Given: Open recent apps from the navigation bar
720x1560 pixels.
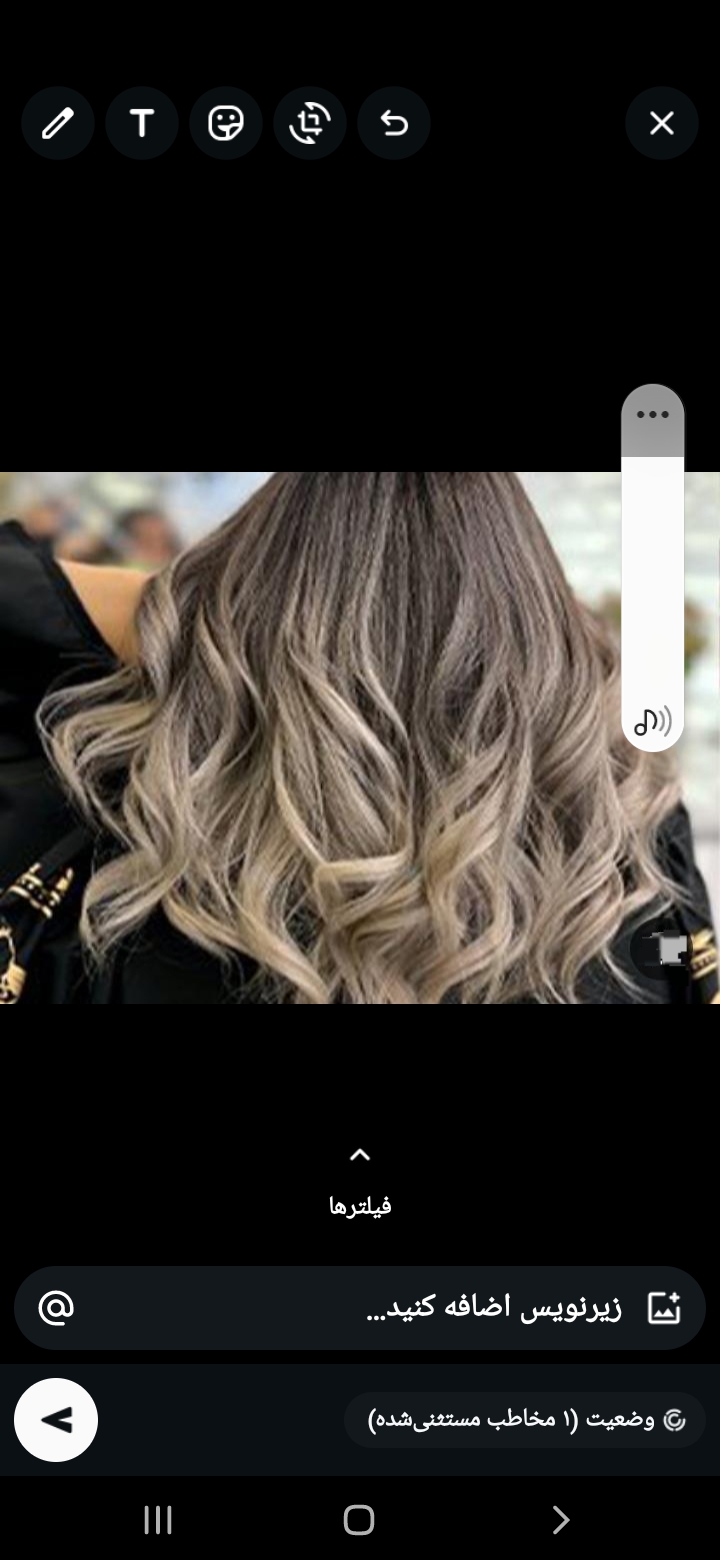Looking at the screenshot, I should click(x=158, y=1520).
